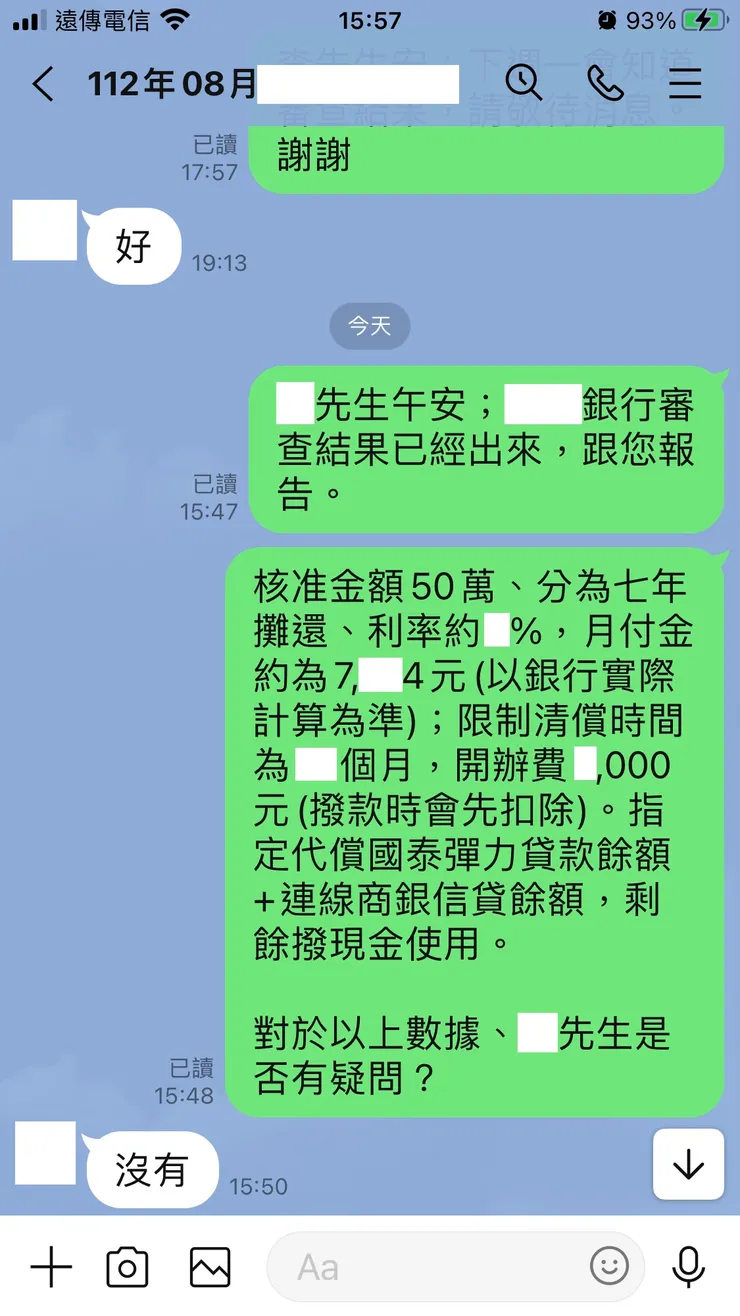Tap the scroll-to-bottom arrow button

tap(688, 1164)
